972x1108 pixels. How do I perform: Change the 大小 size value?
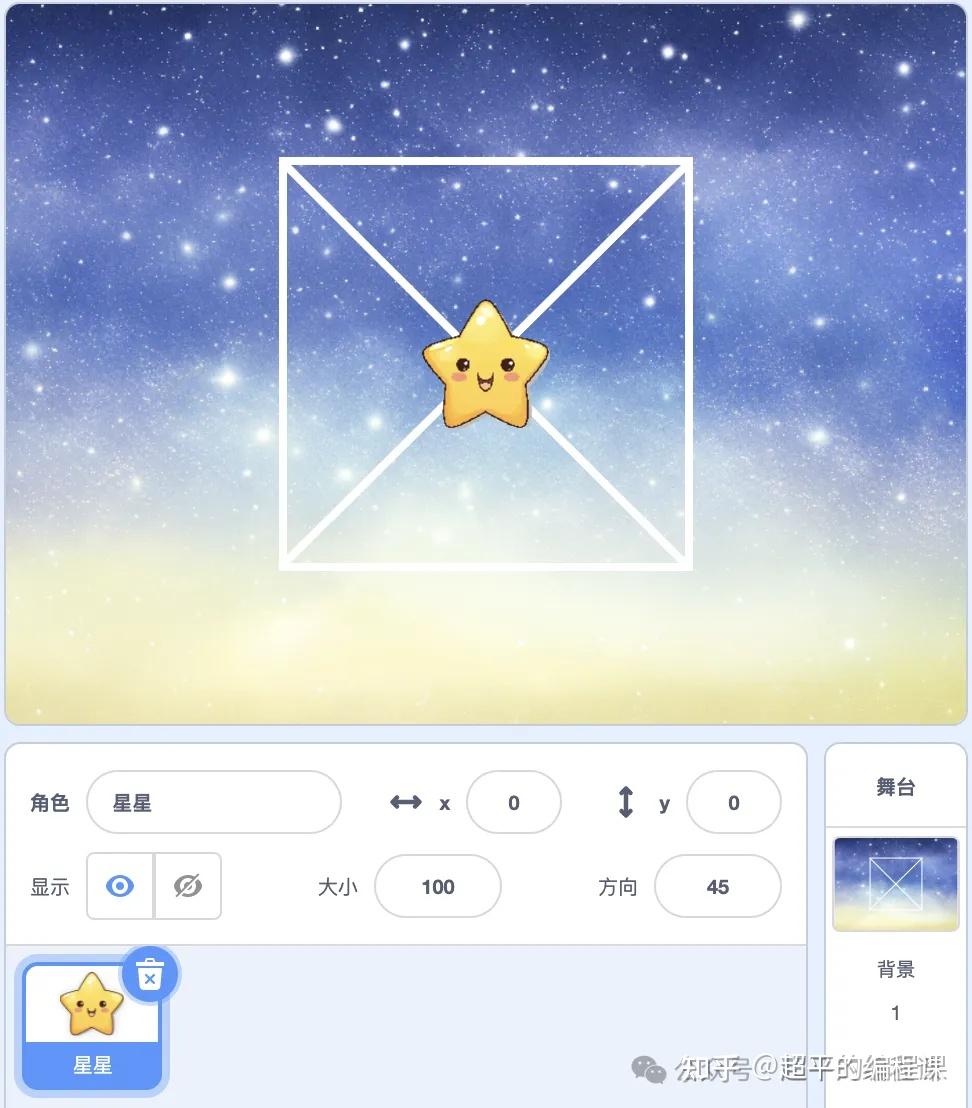tap(437, 886)
